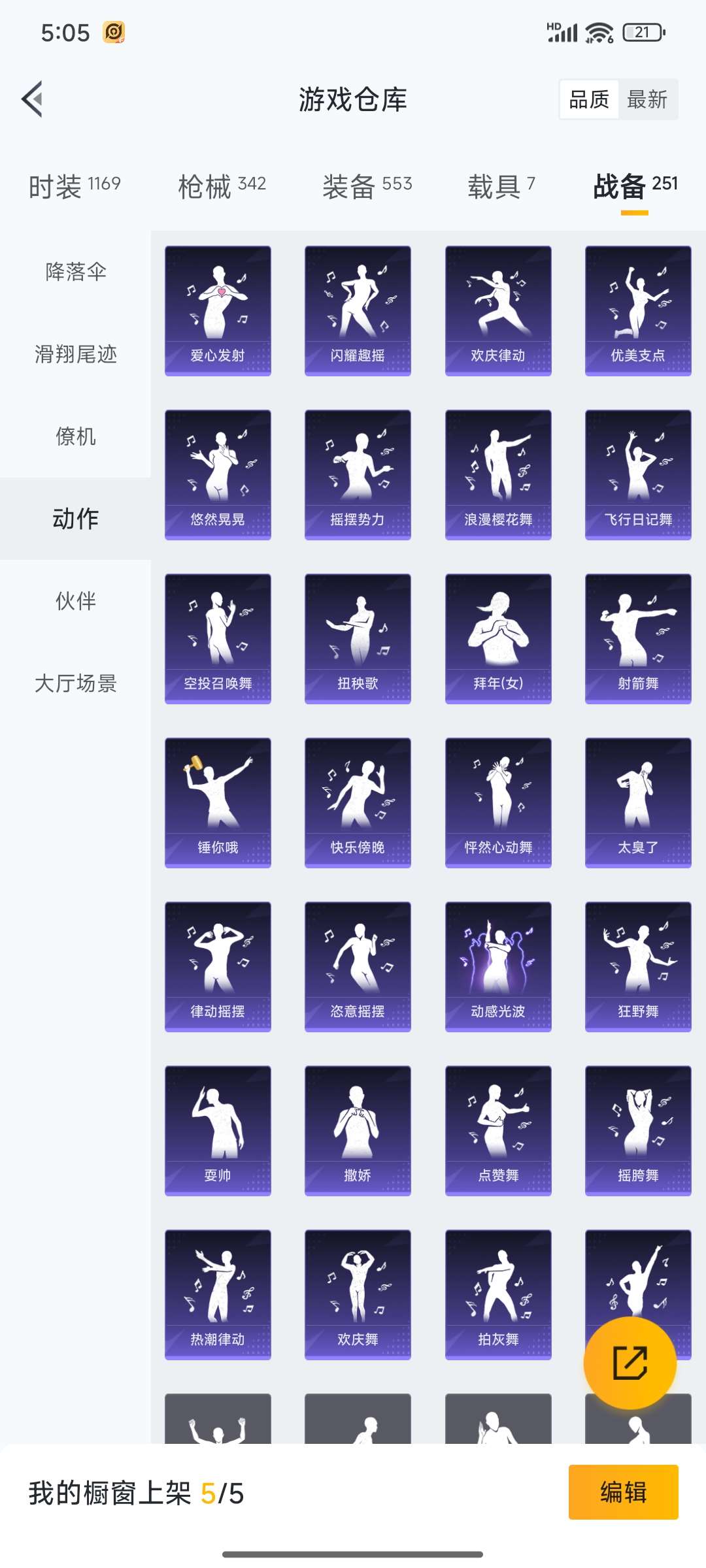
Task: Expand the 大厅场景 category
Action: 75,683
